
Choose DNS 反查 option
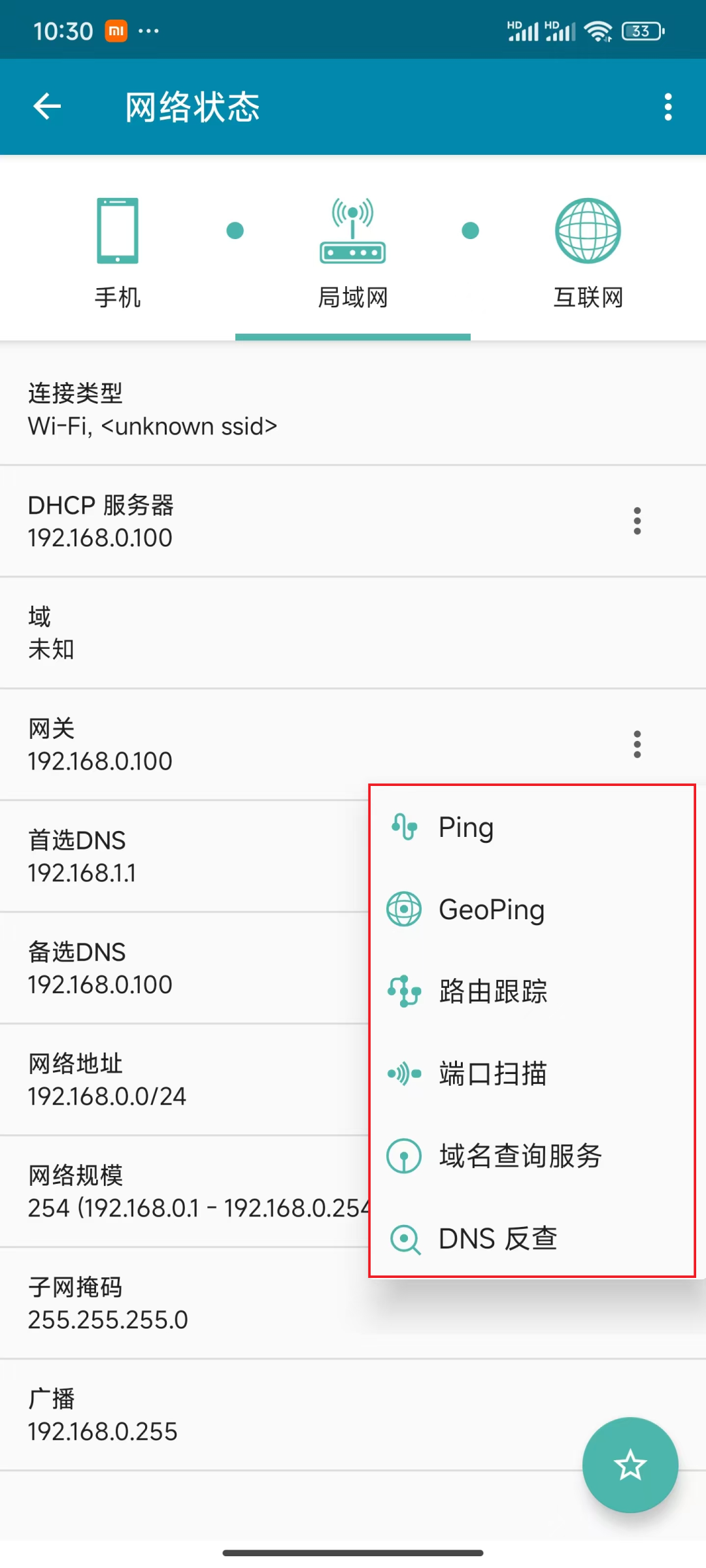point(498,1238)
